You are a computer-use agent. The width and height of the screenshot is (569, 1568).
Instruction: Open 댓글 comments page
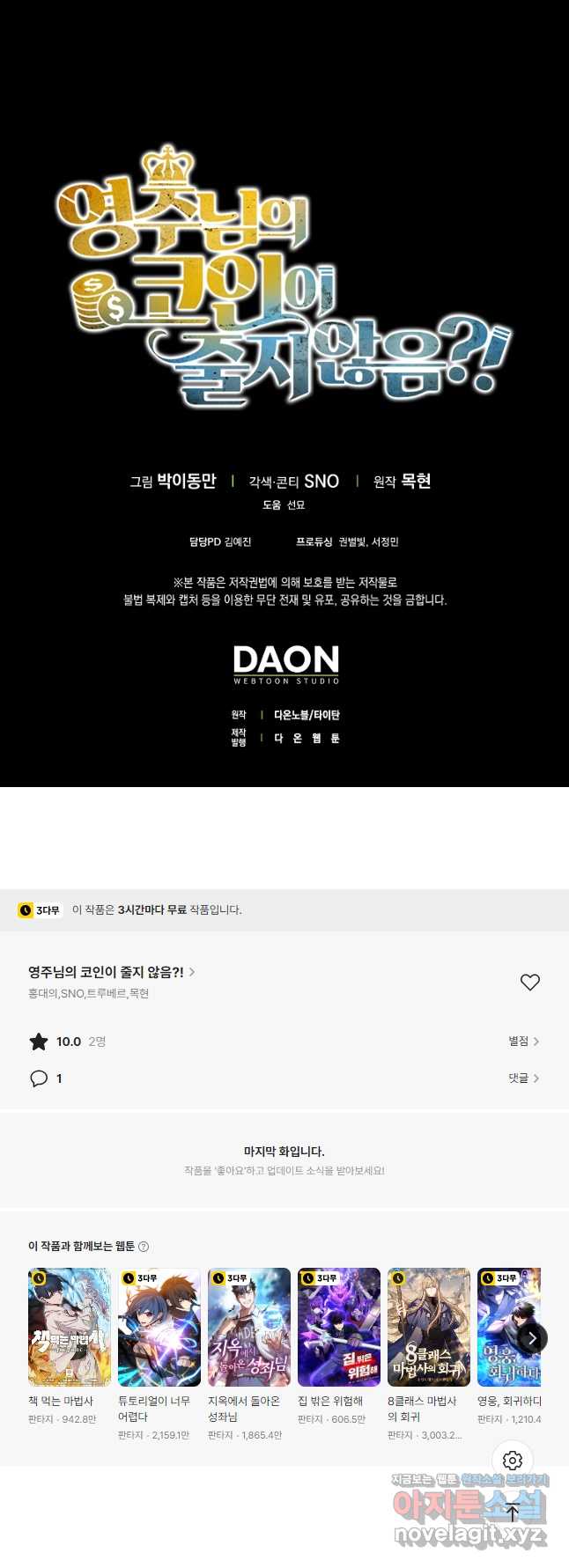523,1078
